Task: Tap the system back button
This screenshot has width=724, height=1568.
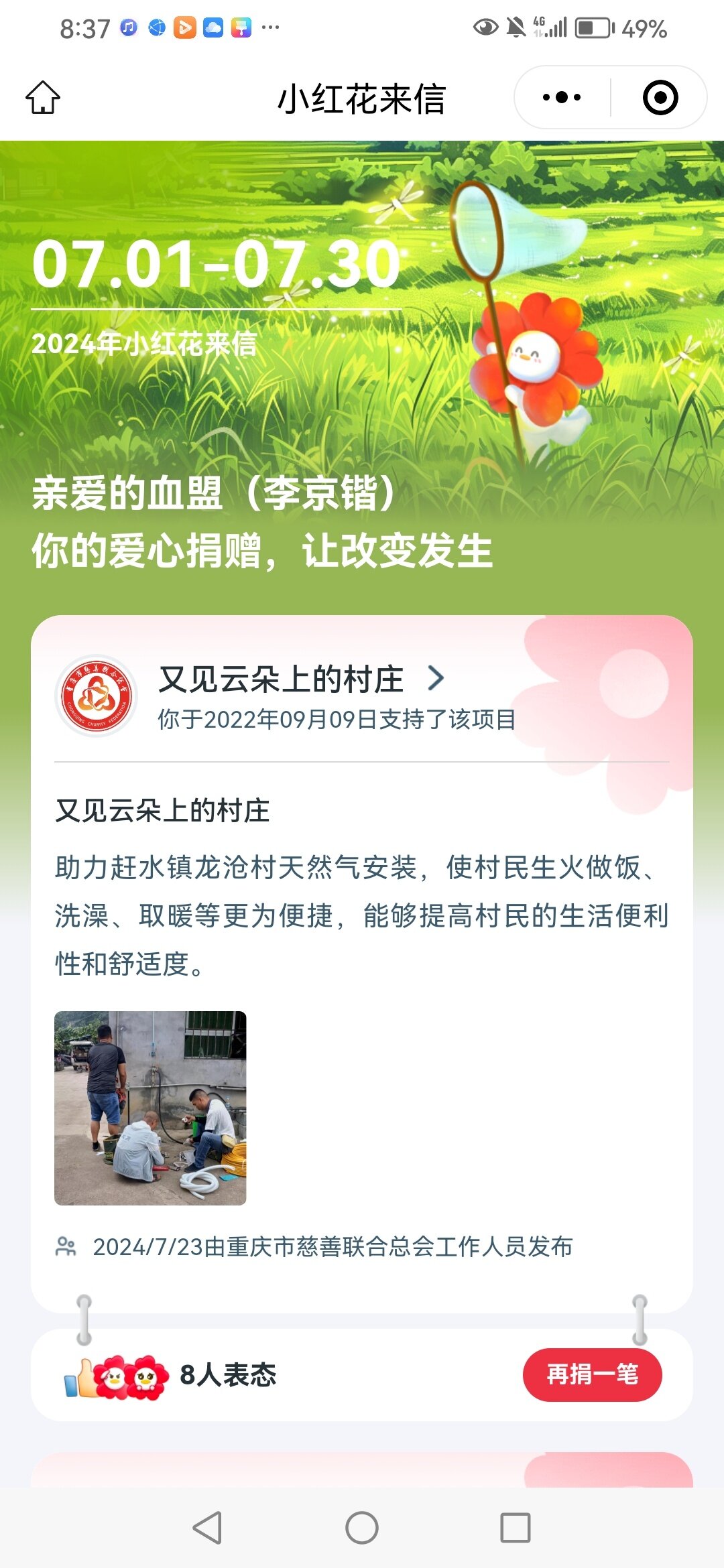Action: 207,1528
